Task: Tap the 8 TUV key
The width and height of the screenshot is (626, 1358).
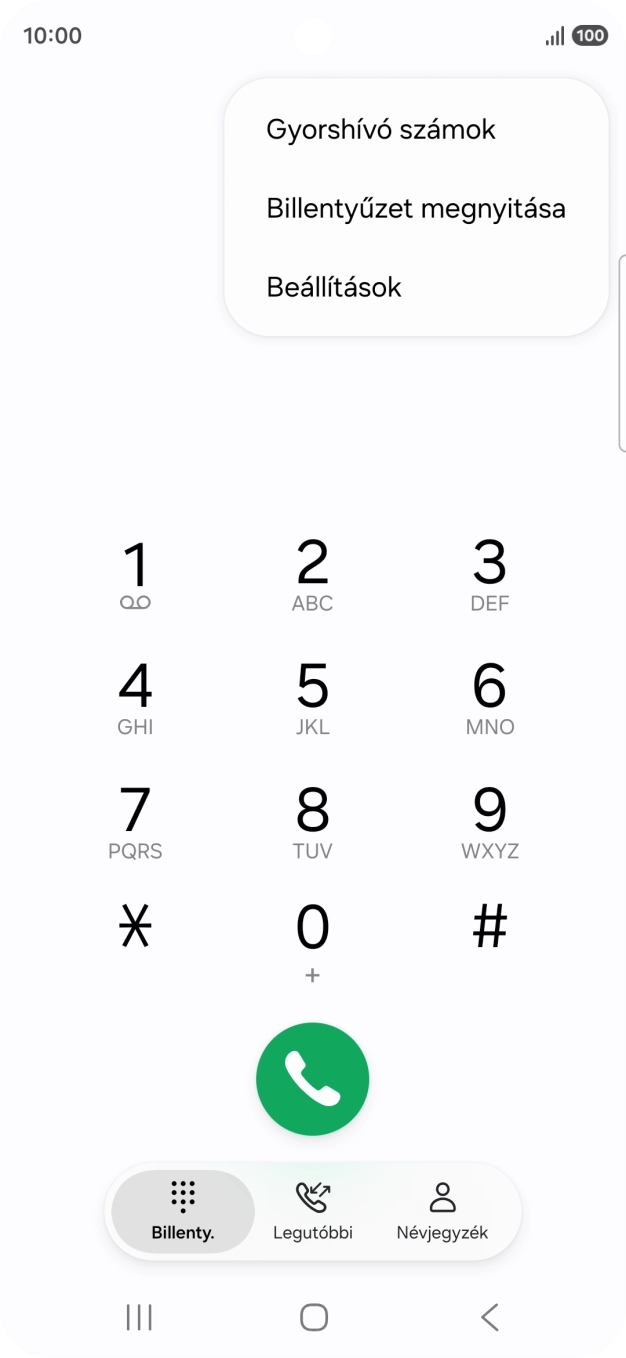Action: [x=312, y=822]
